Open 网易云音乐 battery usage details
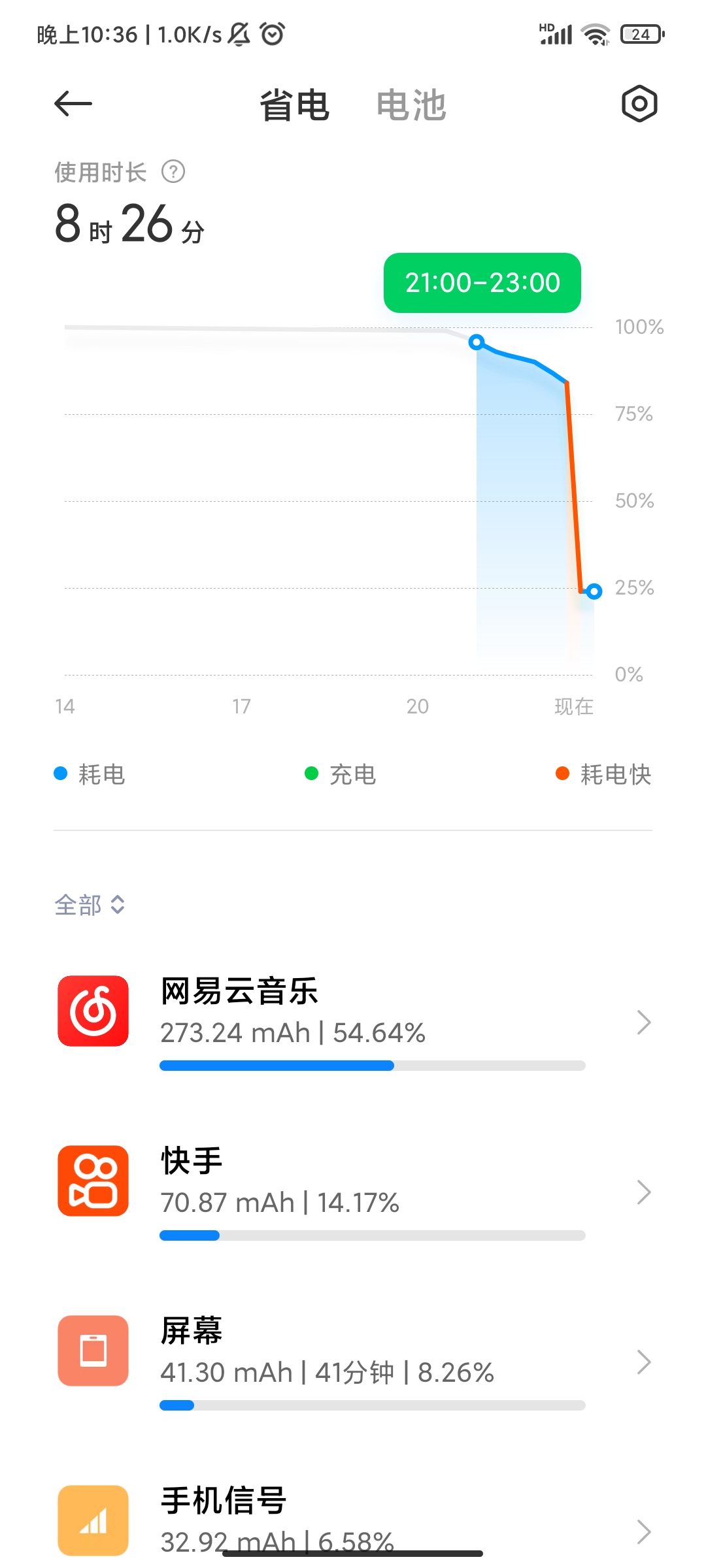Screen dimensions: 706x1568 353,1022
